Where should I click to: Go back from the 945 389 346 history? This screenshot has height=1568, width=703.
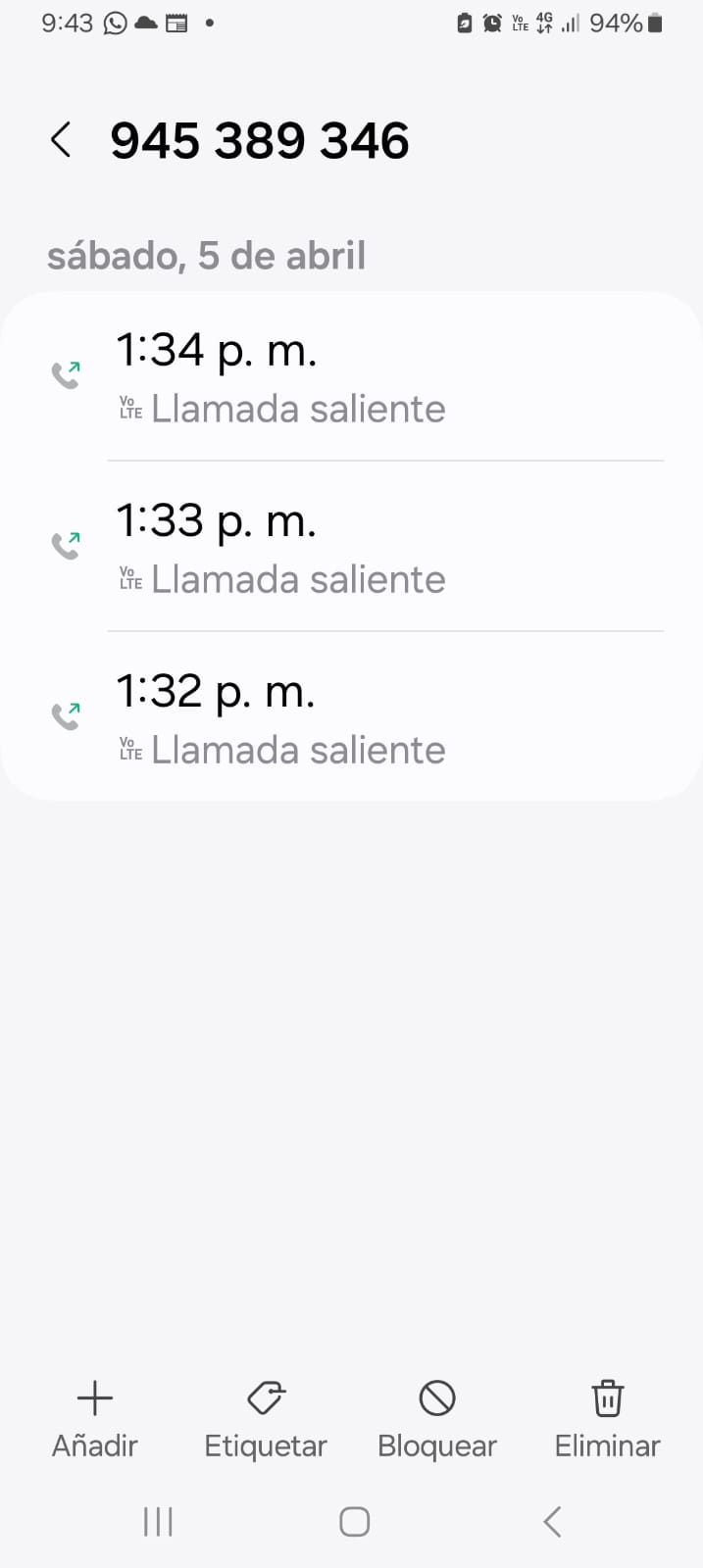(61, 140)
